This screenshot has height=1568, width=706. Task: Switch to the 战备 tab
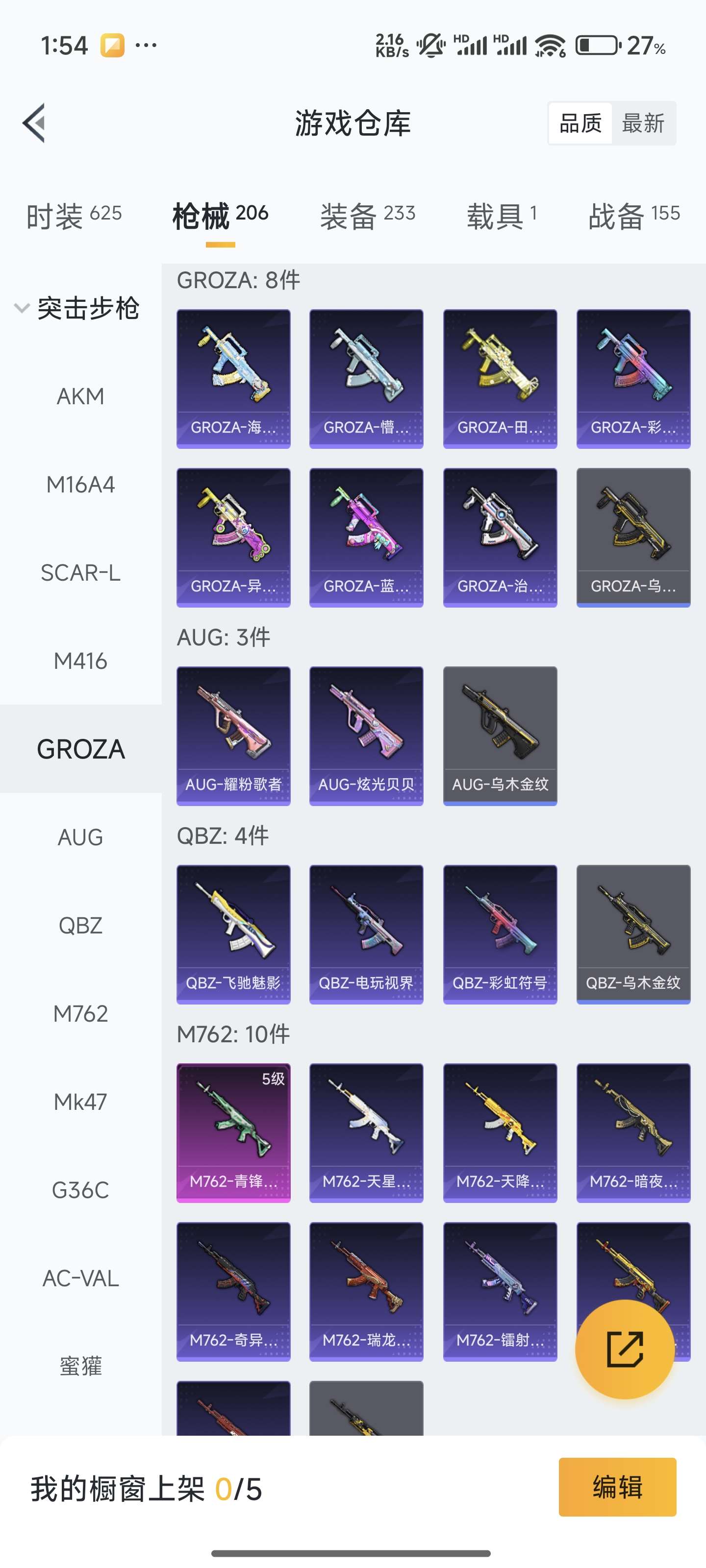633,216
